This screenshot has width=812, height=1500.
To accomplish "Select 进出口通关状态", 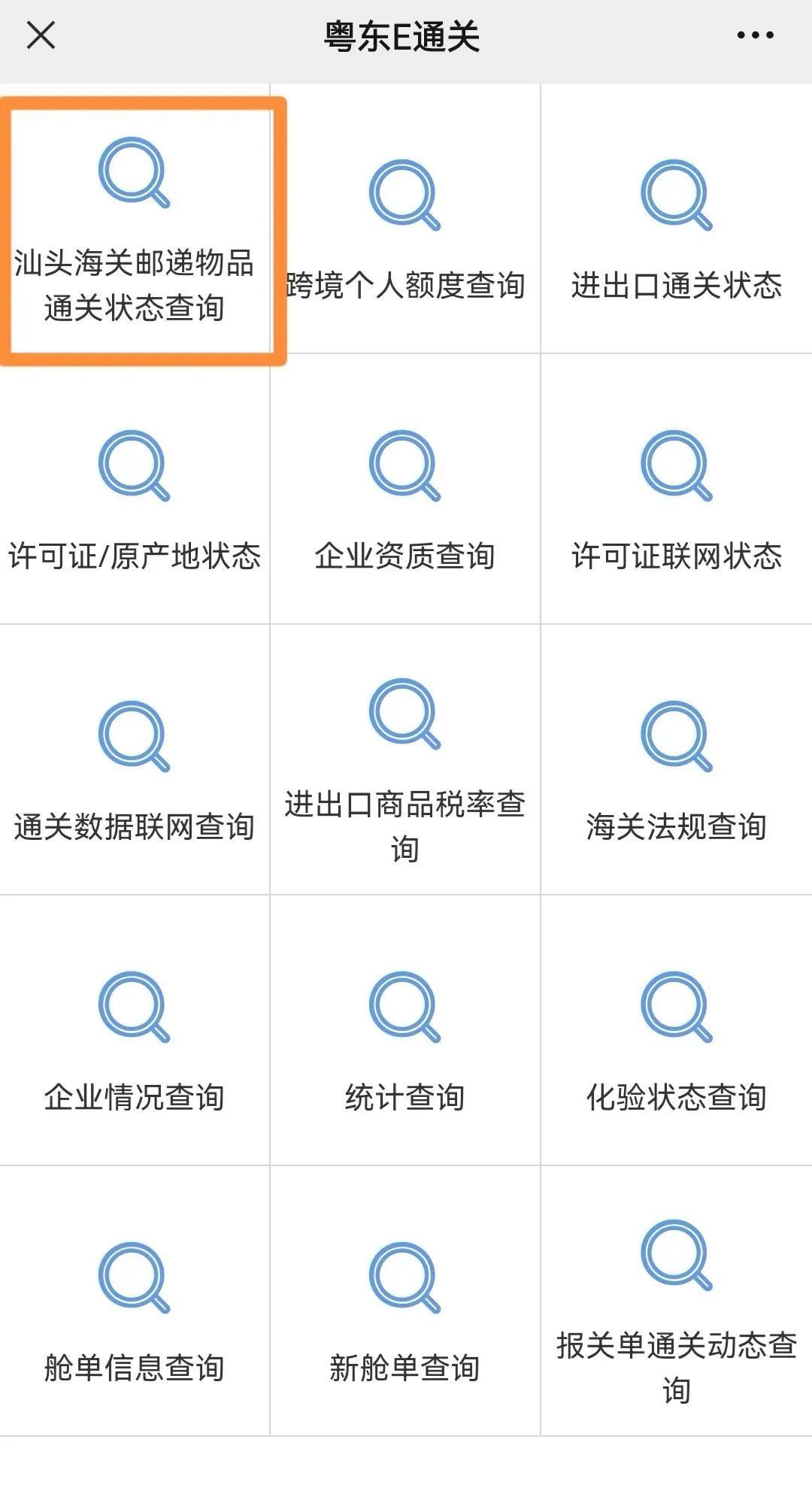I will (x=677, y=219).
